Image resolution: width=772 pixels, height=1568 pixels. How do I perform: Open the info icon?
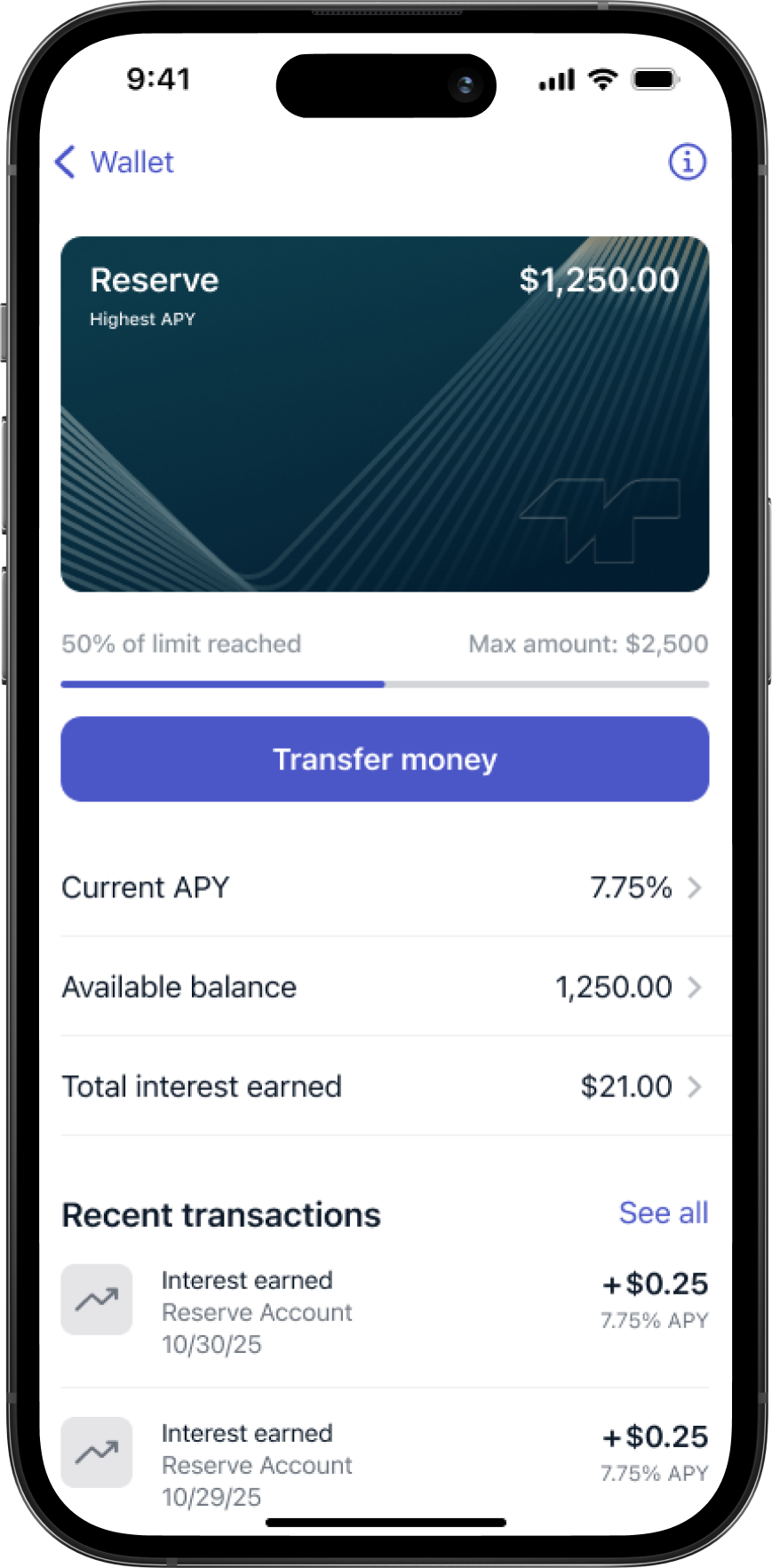pos(687,163)
